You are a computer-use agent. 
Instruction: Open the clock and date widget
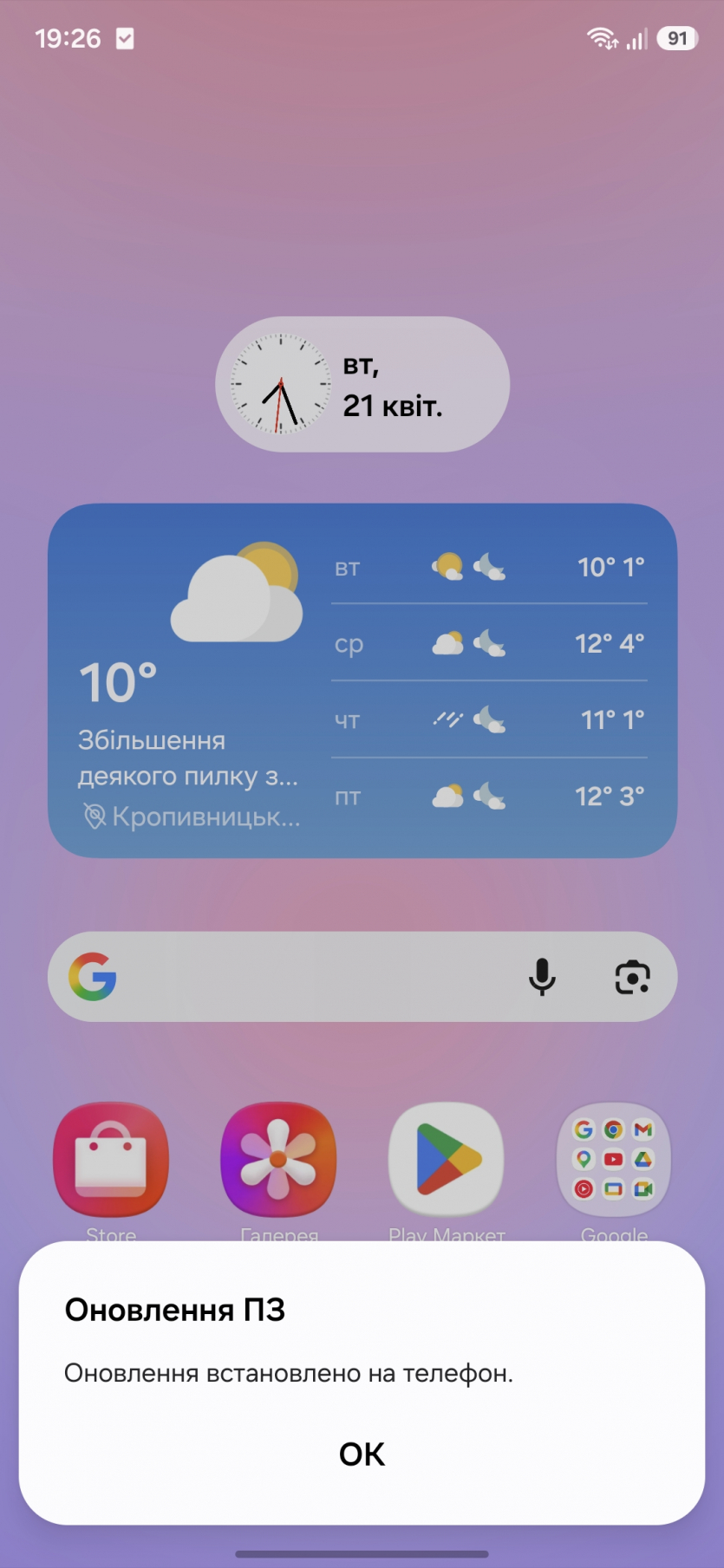coord(362,384)
